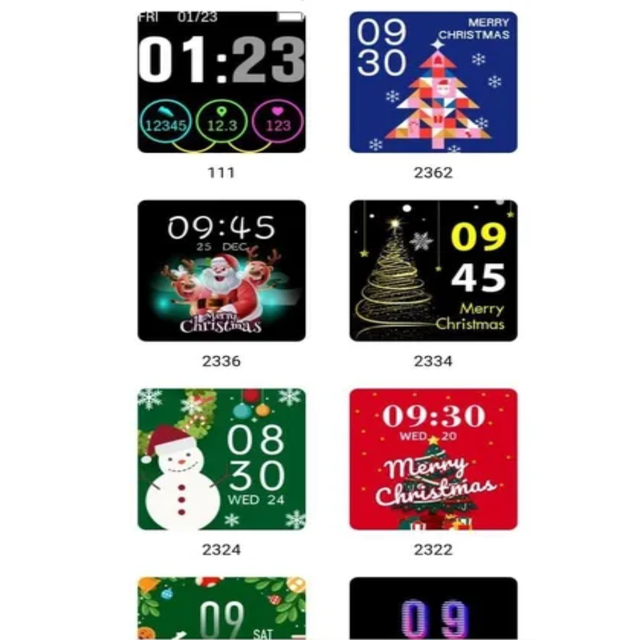Choose the black face with purple digits

[433, 609]
